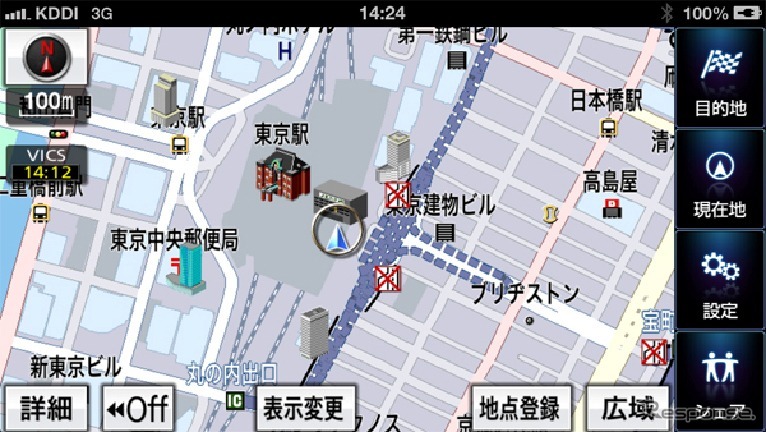Tap the Off button
Image resolution: width=766 pixels, height=432 pixels.
[137, 408]
